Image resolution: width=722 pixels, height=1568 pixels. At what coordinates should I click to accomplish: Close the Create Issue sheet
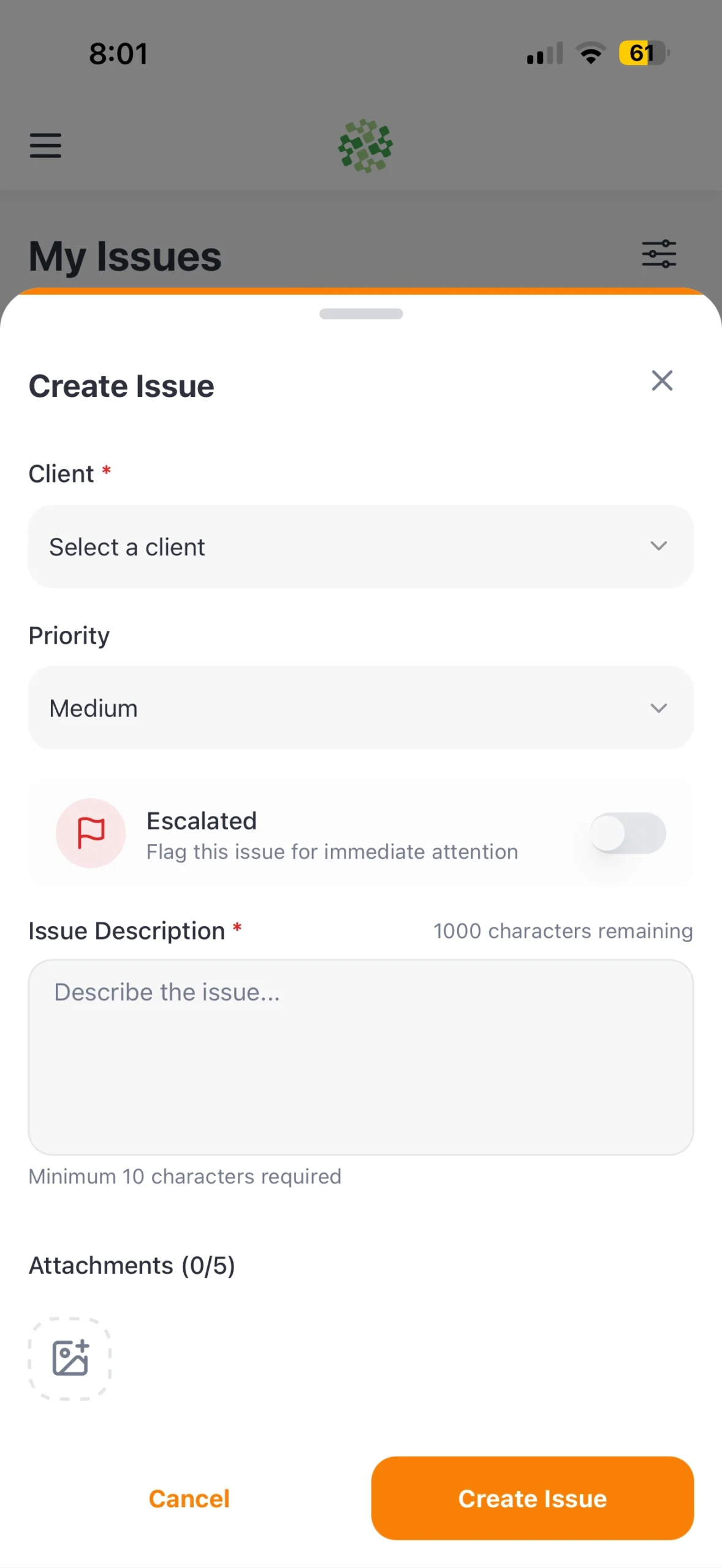tap(662, 381)
